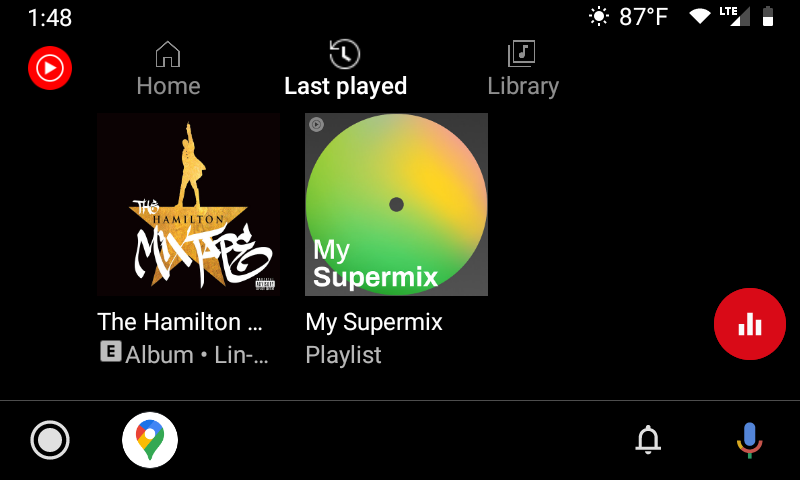Switch to the Library tab
The image size is (800, 480).
pos(522,69)
